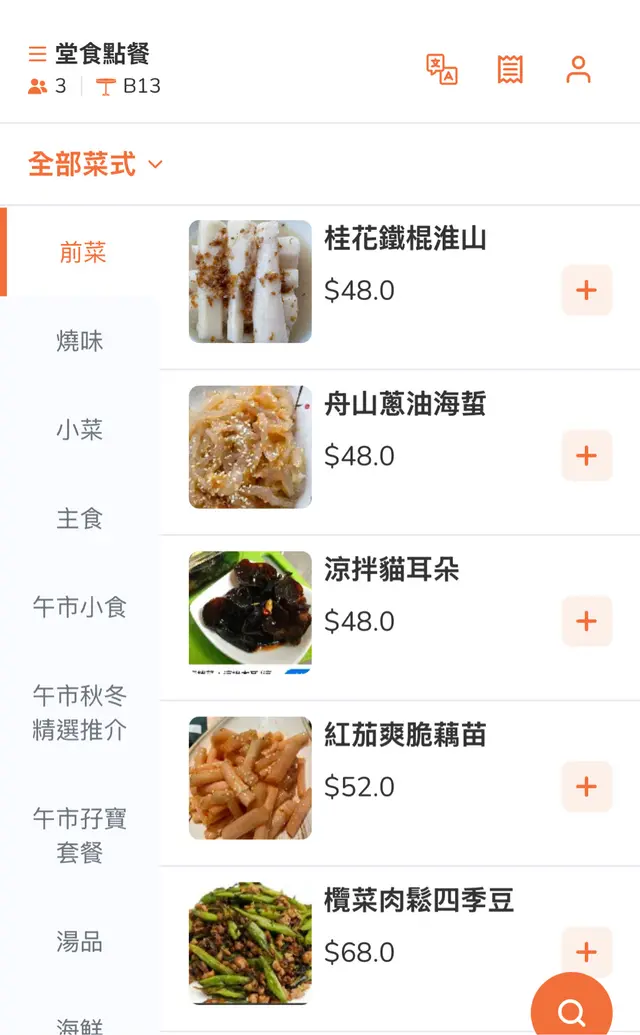This screenshot has width=640, height=1035.
Task: Open the user profile icon
Action: pyautogui.click(x=578, y=69)
